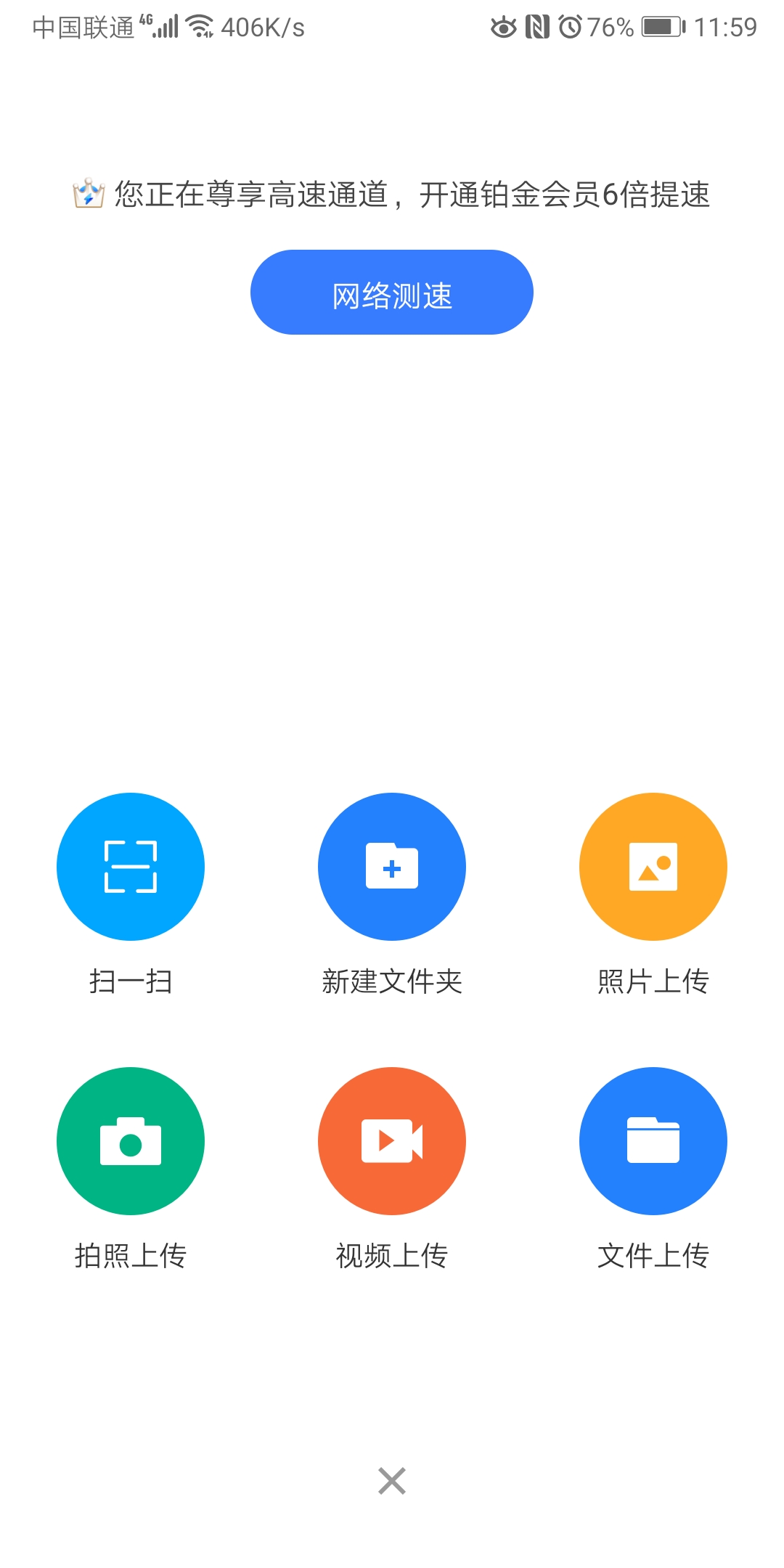Screen dimensions: 784x1568
Task: Open 文件上传 file upload
Action: [x=653, y=1141]
